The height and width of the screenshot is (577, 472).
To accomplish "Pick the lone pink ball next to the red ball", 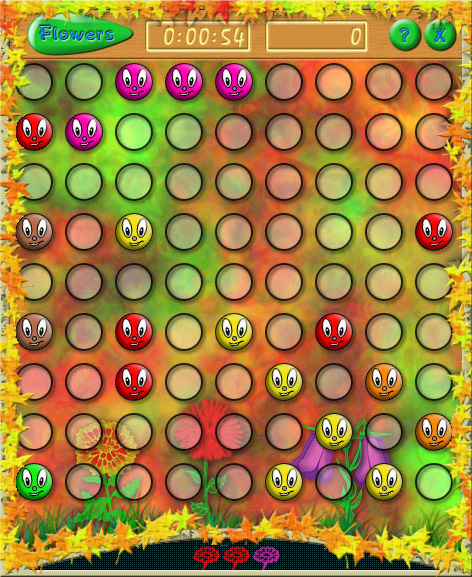I will [84, 132].
